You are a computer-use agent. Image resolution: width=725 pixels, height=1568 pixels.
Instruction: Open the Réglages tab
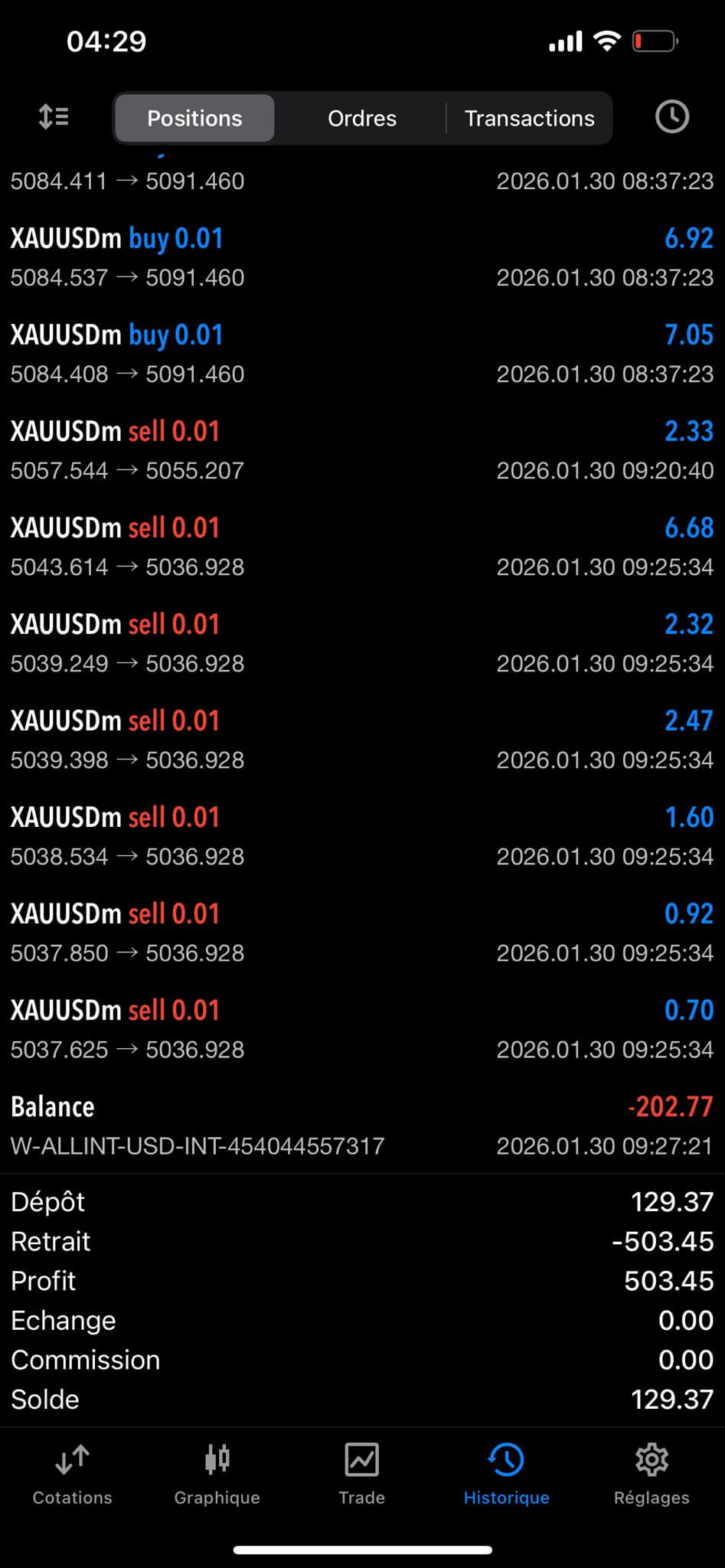click(x=652, y=1475)
